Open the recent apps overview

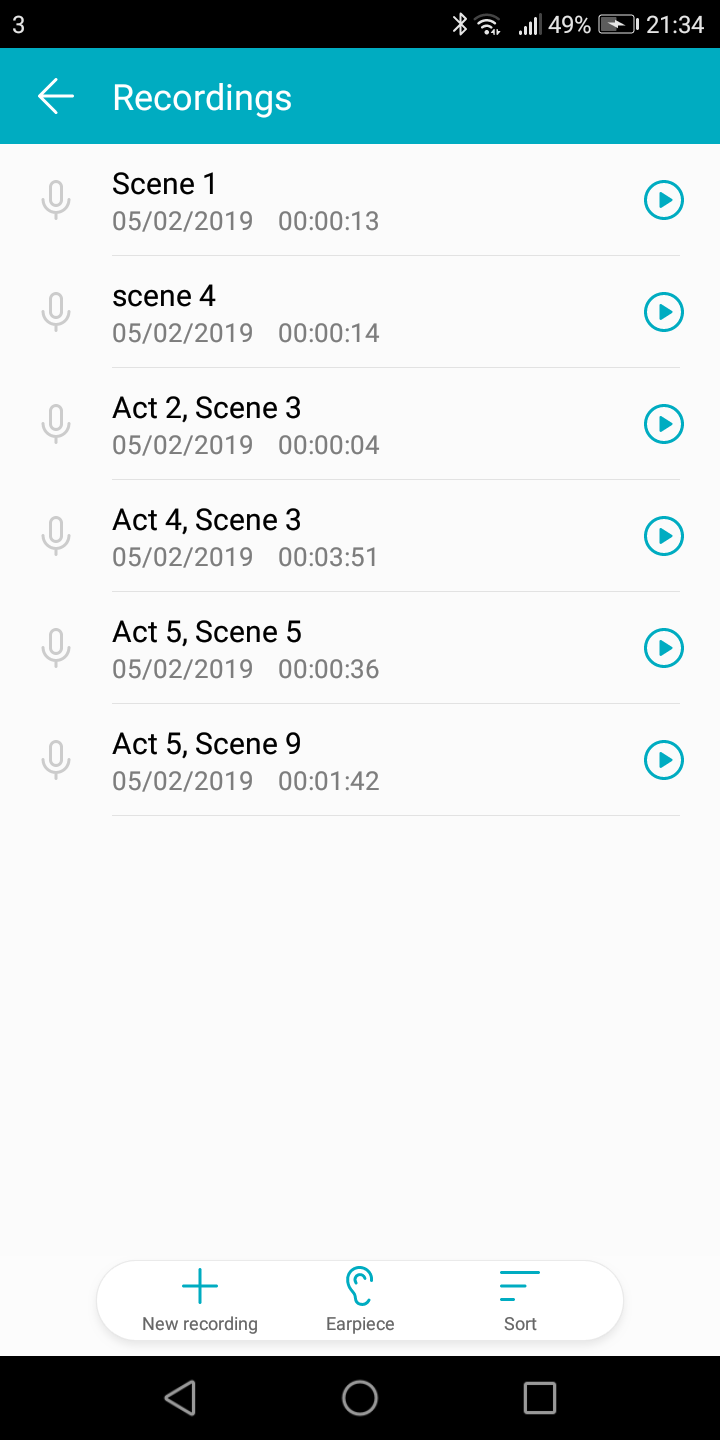(x=539, y=1397)
